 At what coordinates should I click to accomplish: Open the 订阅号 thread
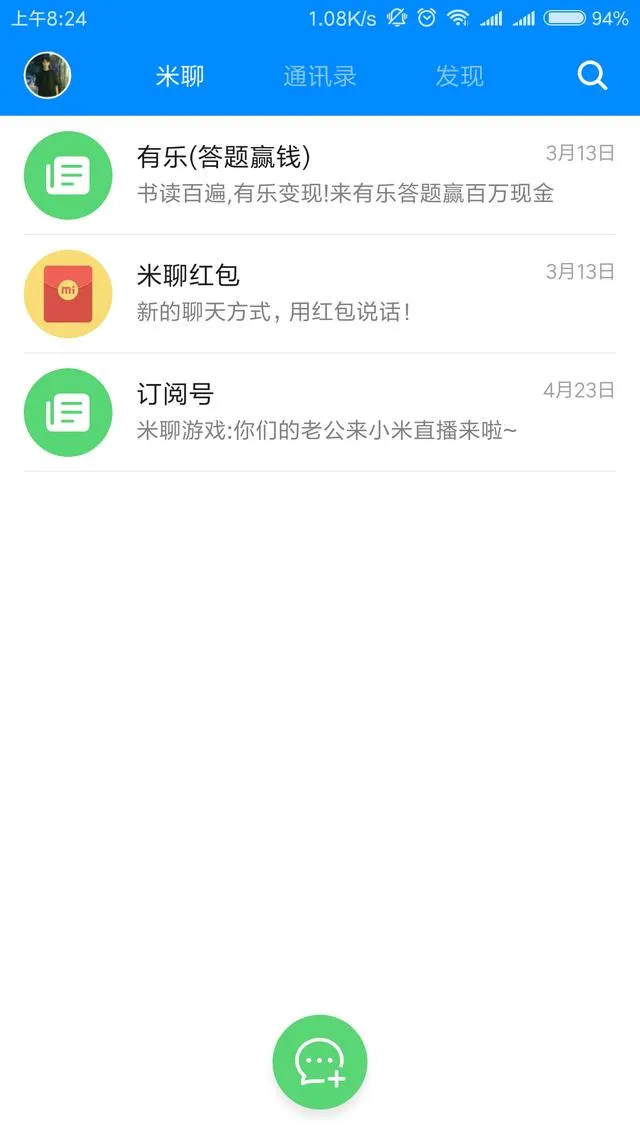coord(320,411)
